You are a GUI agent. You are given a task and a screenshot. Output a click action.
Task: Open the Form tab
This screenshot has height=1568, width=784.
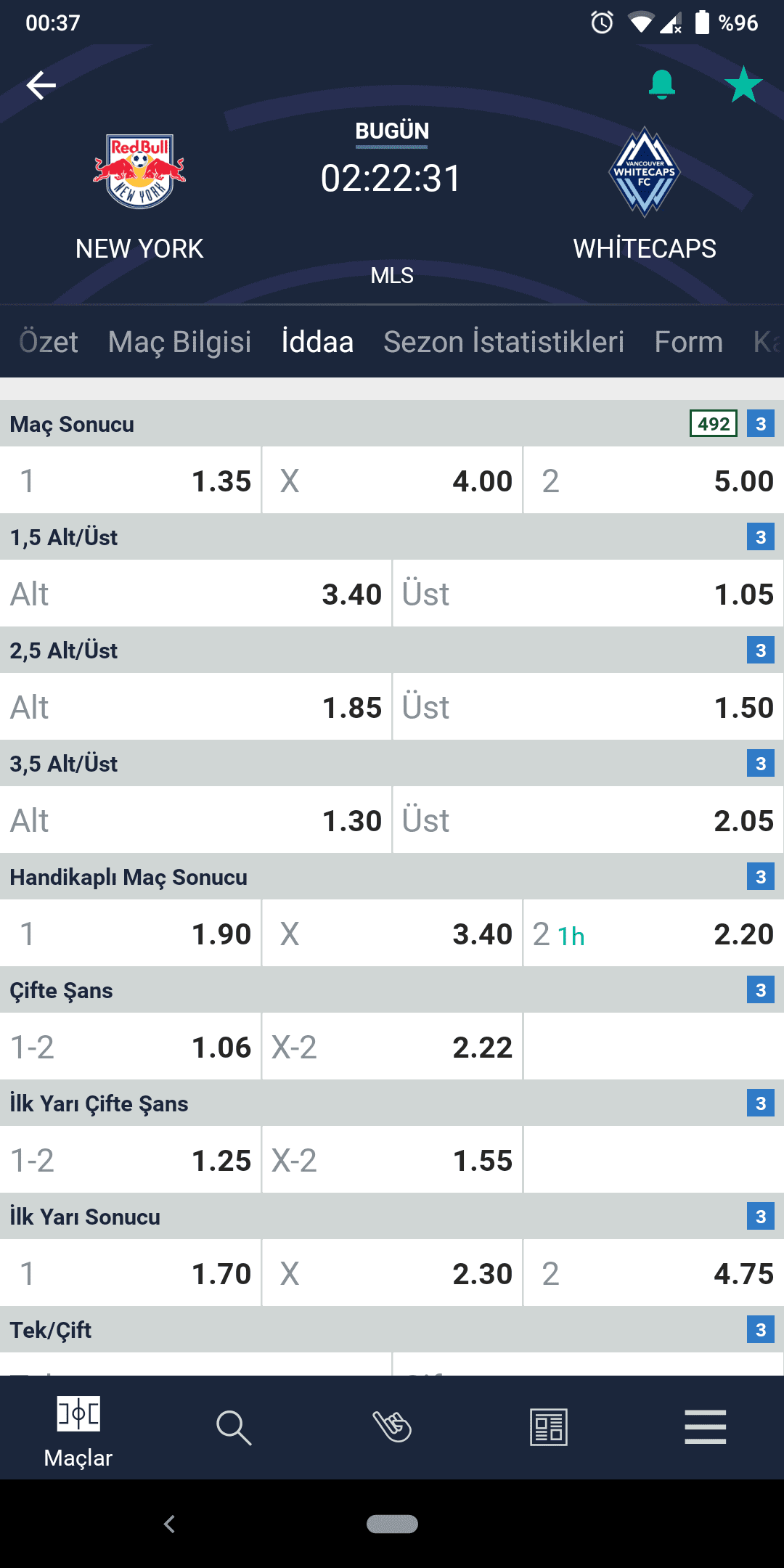coord(688,342)
